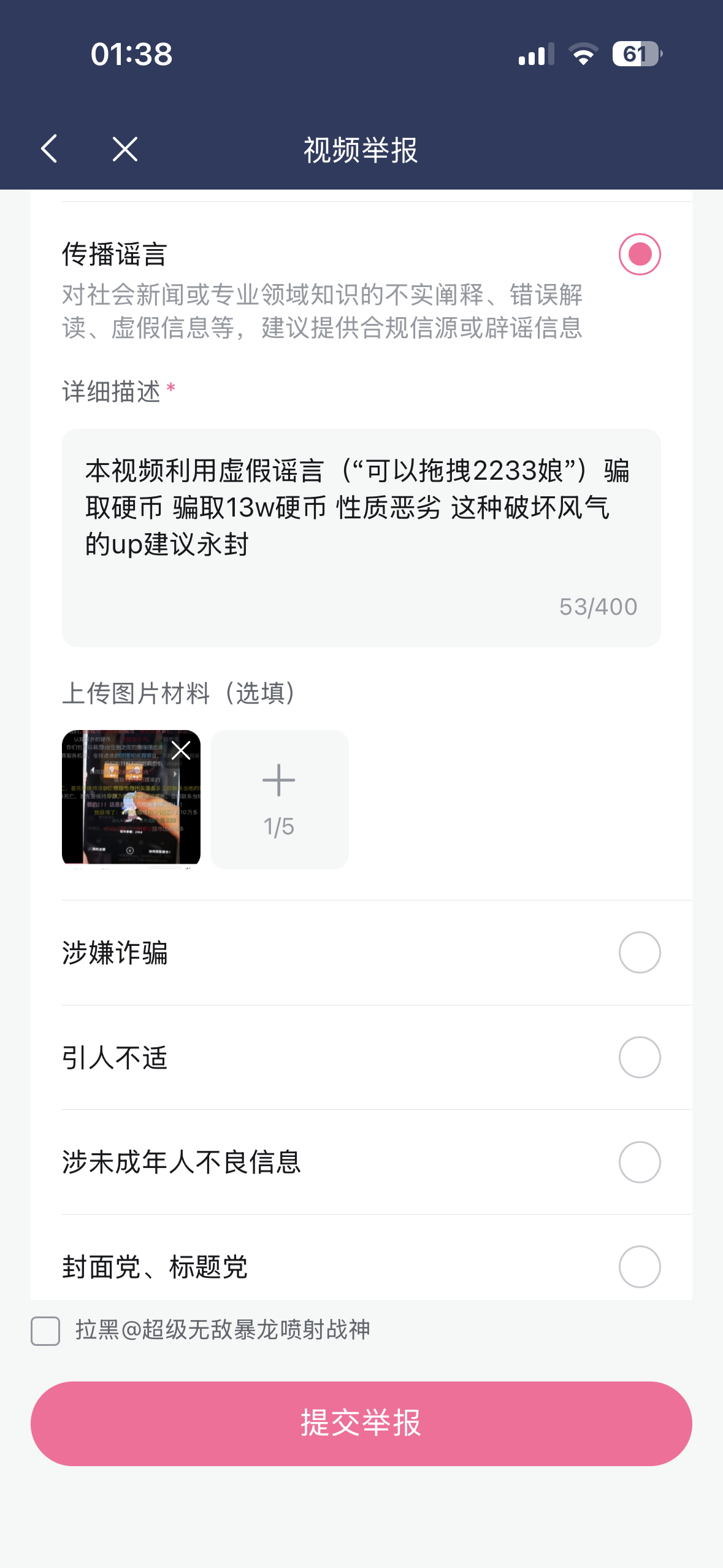Tap the clock showing 01:38
This screenshot has height=1568, width=723.
click(x=130, y=55)
